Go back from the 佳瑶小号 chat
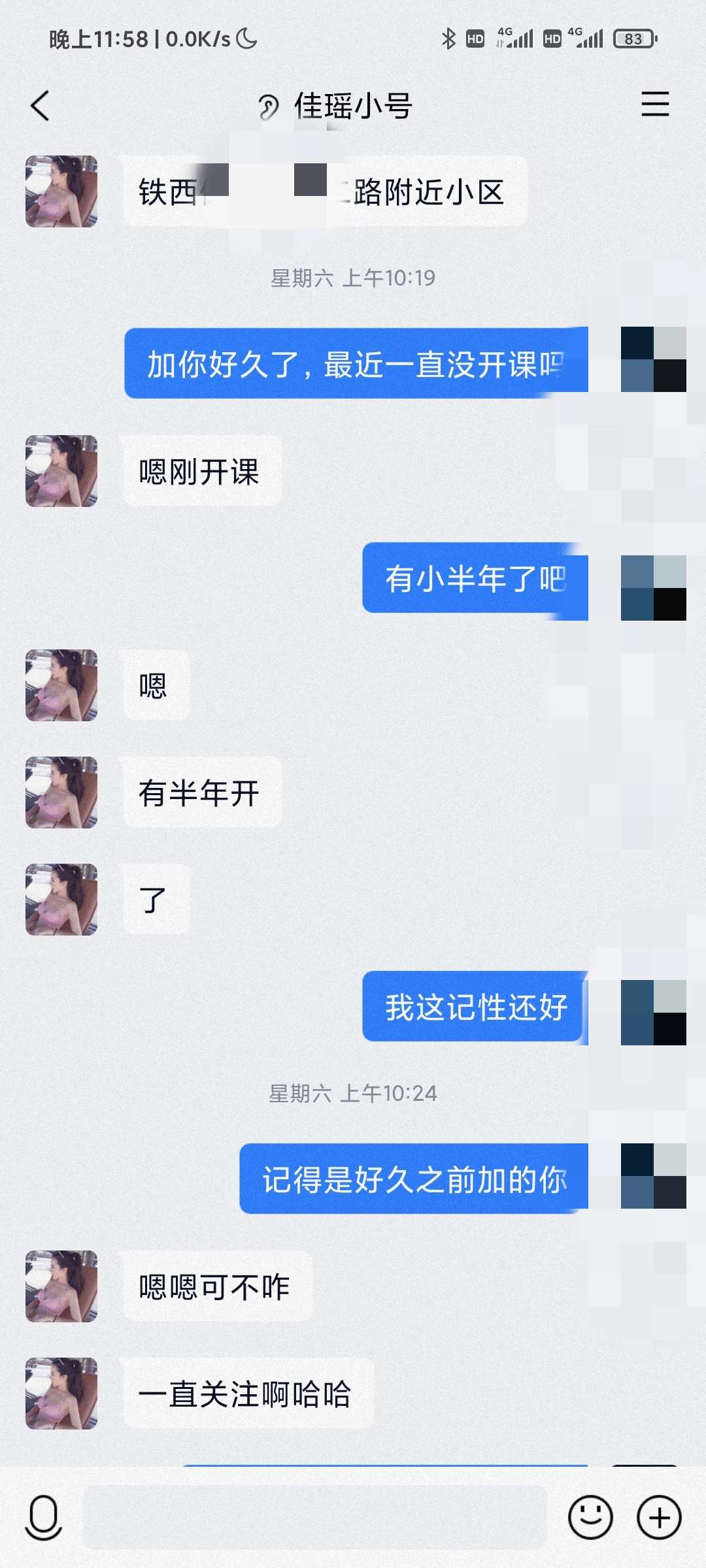Viewport: 706px width, 1568px height. point(41,105)
